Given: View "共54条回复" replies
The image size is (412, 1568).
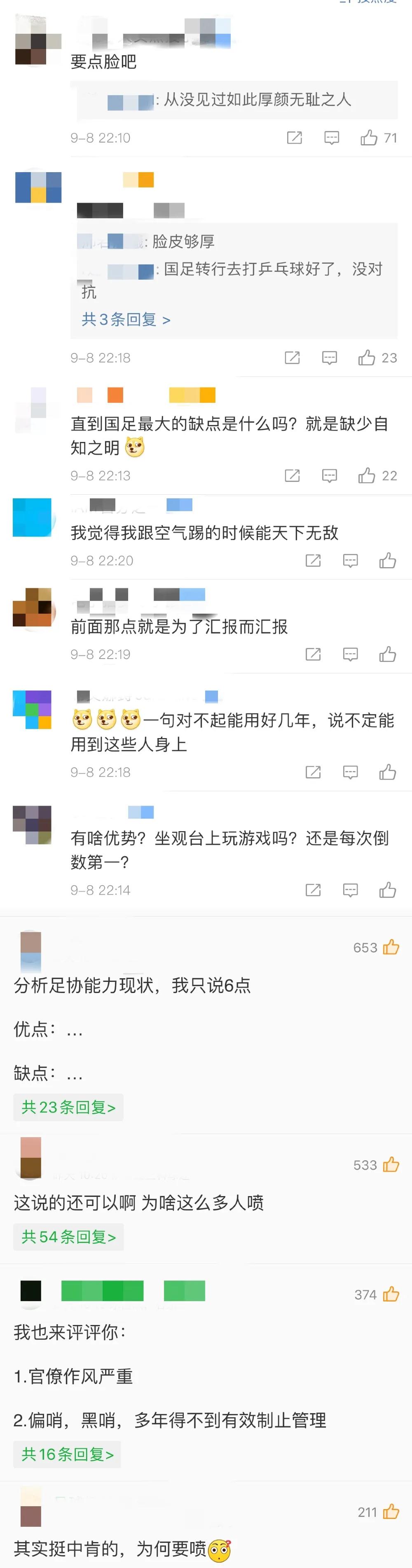Looking at the screenshot, I should pos(68,1237).
